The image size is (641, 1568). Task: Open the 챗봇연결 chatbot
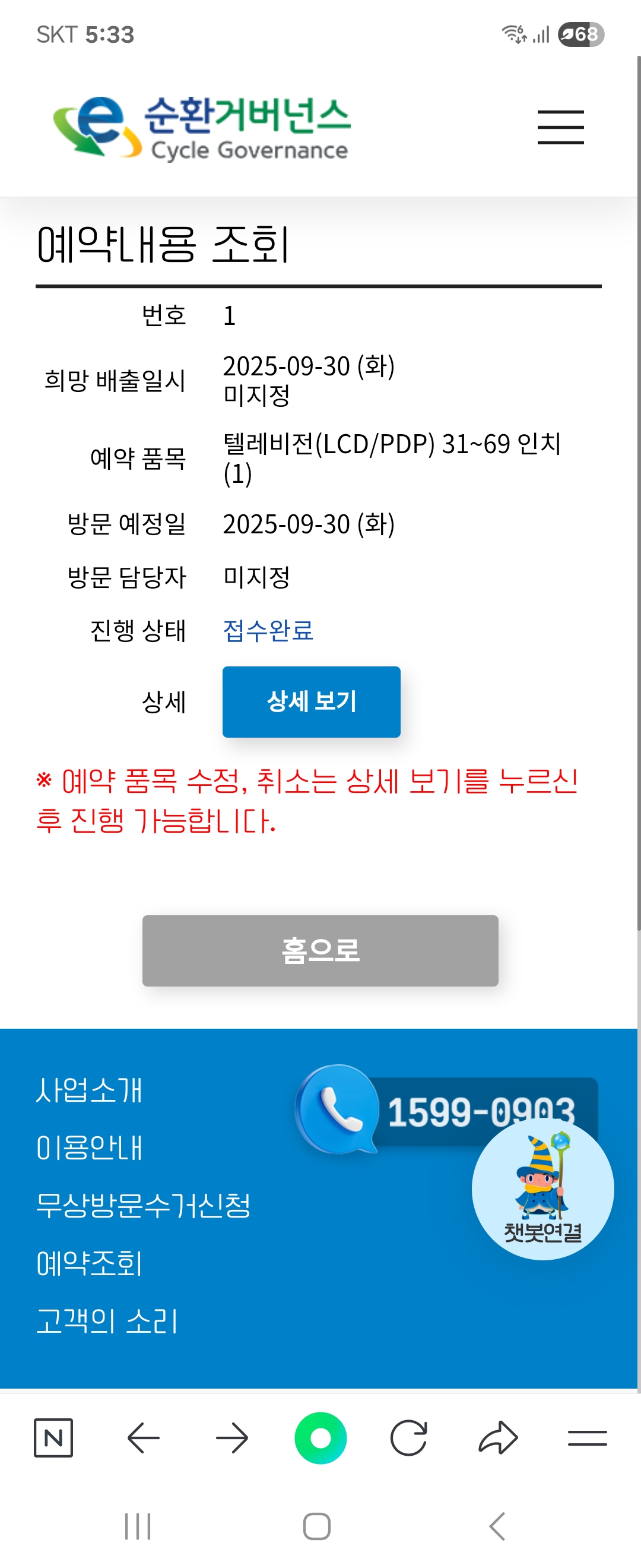(x=542, y=1189)
